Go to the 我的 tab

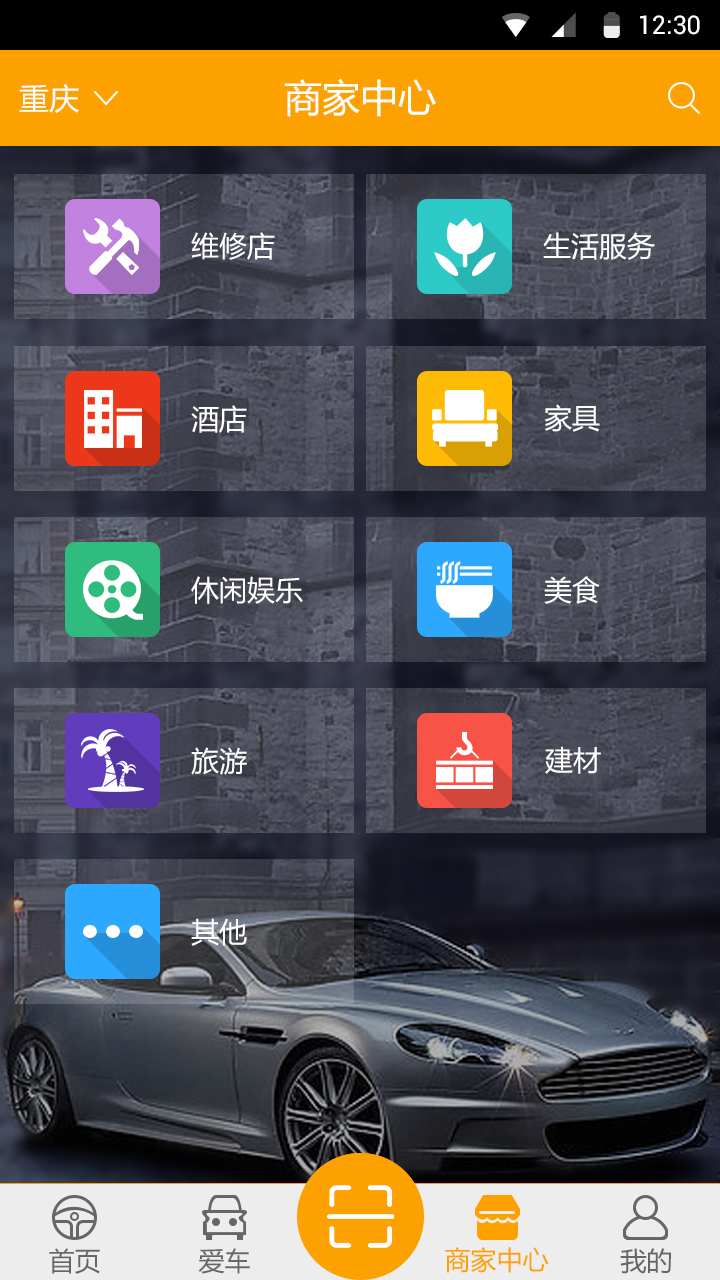(645, 1234)
